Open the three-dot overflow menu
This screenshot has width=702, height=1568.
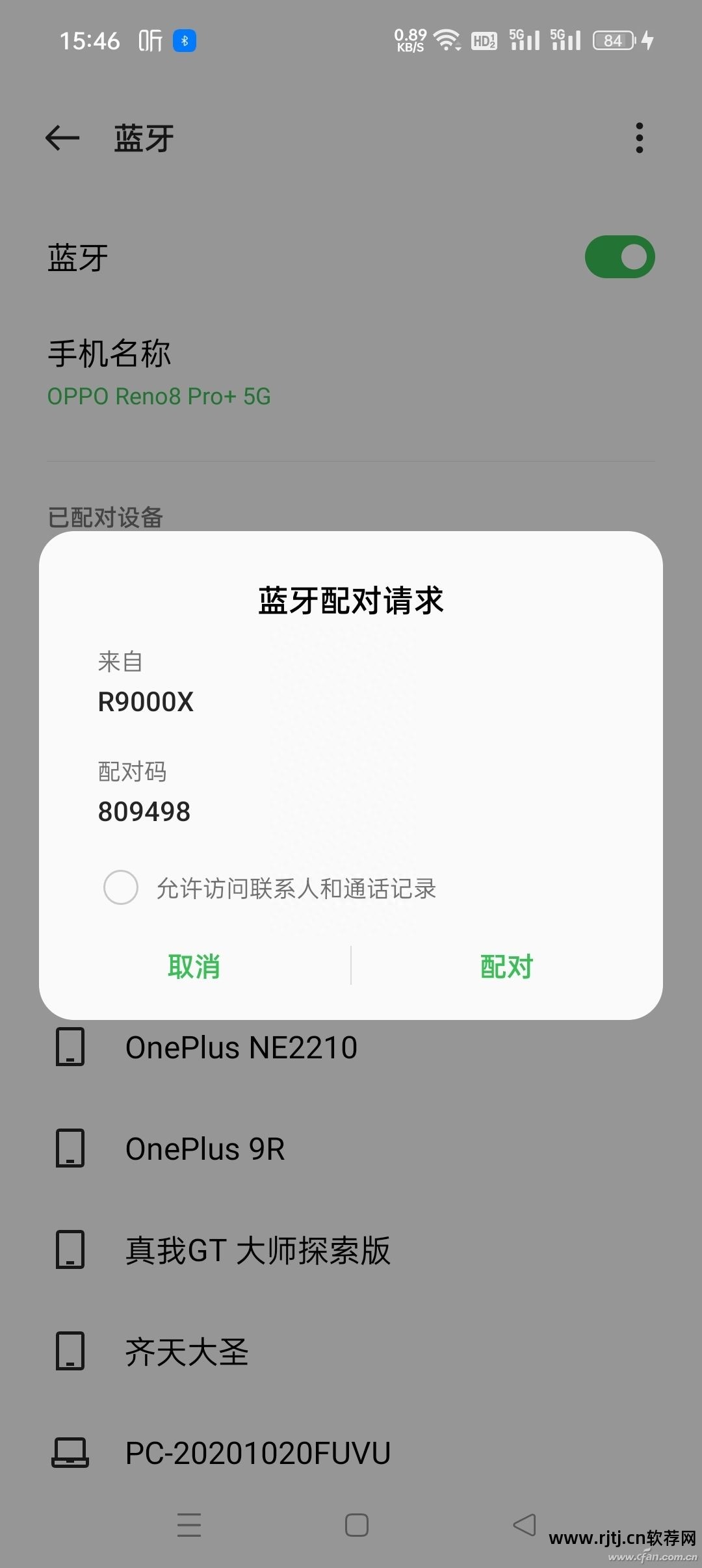point(640,138)
